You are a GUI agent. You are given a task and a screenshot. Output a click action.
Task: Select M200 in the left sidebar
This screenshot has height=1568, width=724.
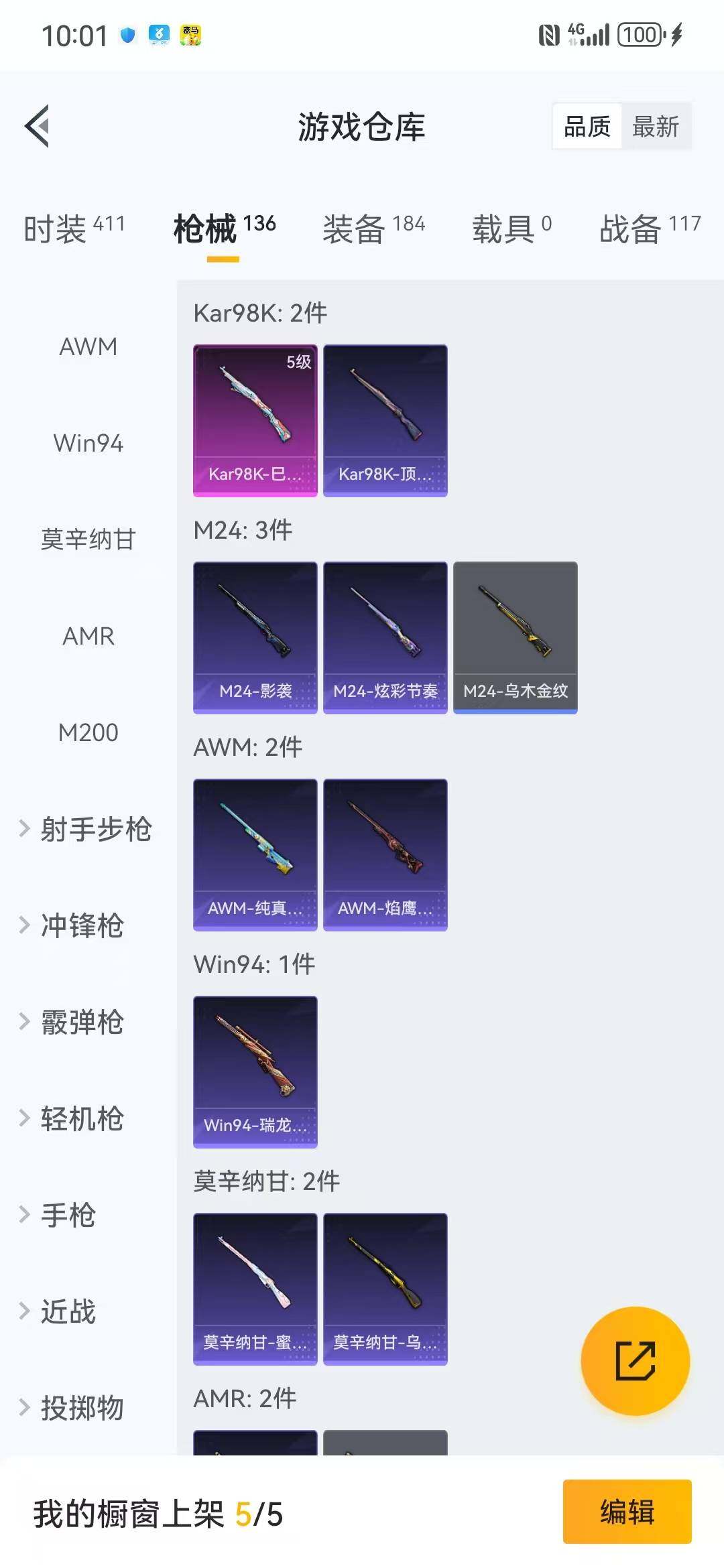pos(87,732)
